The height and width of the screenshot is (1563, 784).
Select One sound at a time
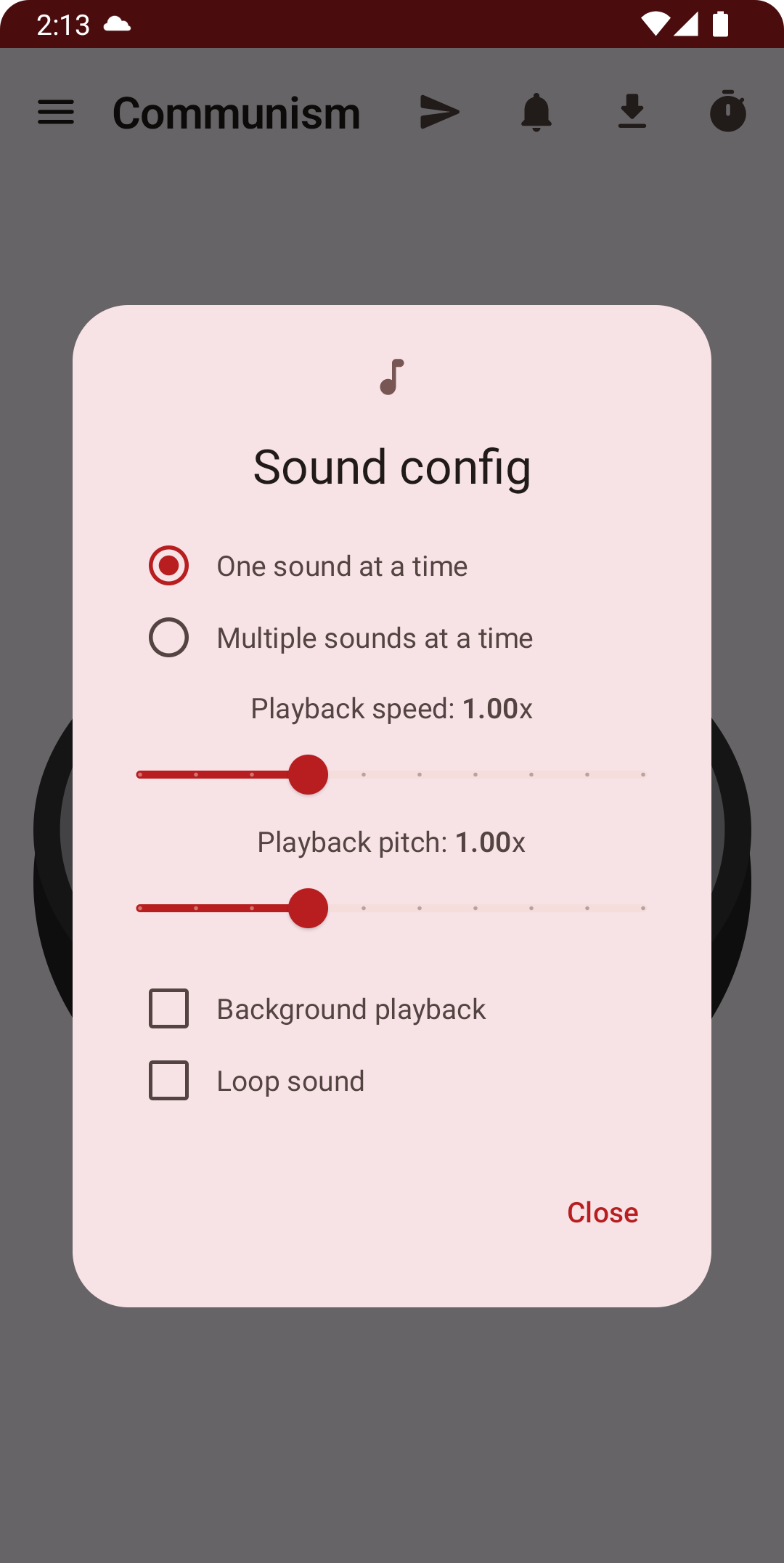[168, 566]
